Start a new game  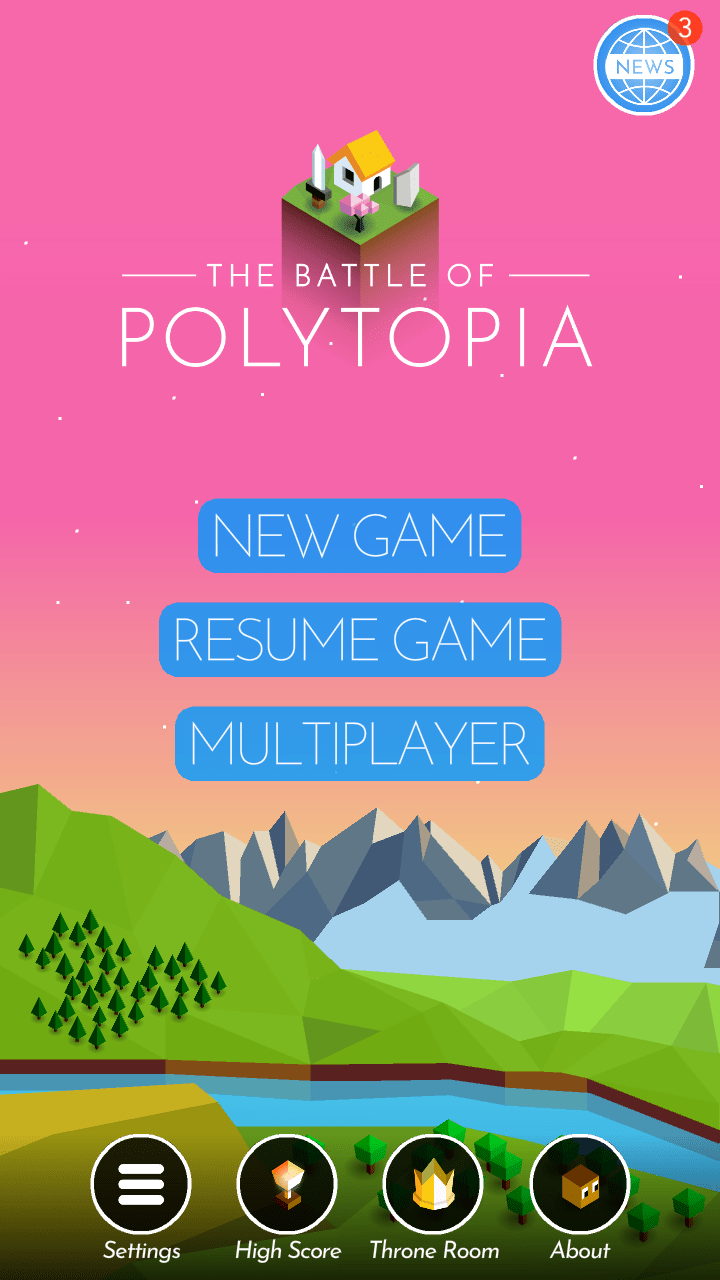(x=359, y=536)
